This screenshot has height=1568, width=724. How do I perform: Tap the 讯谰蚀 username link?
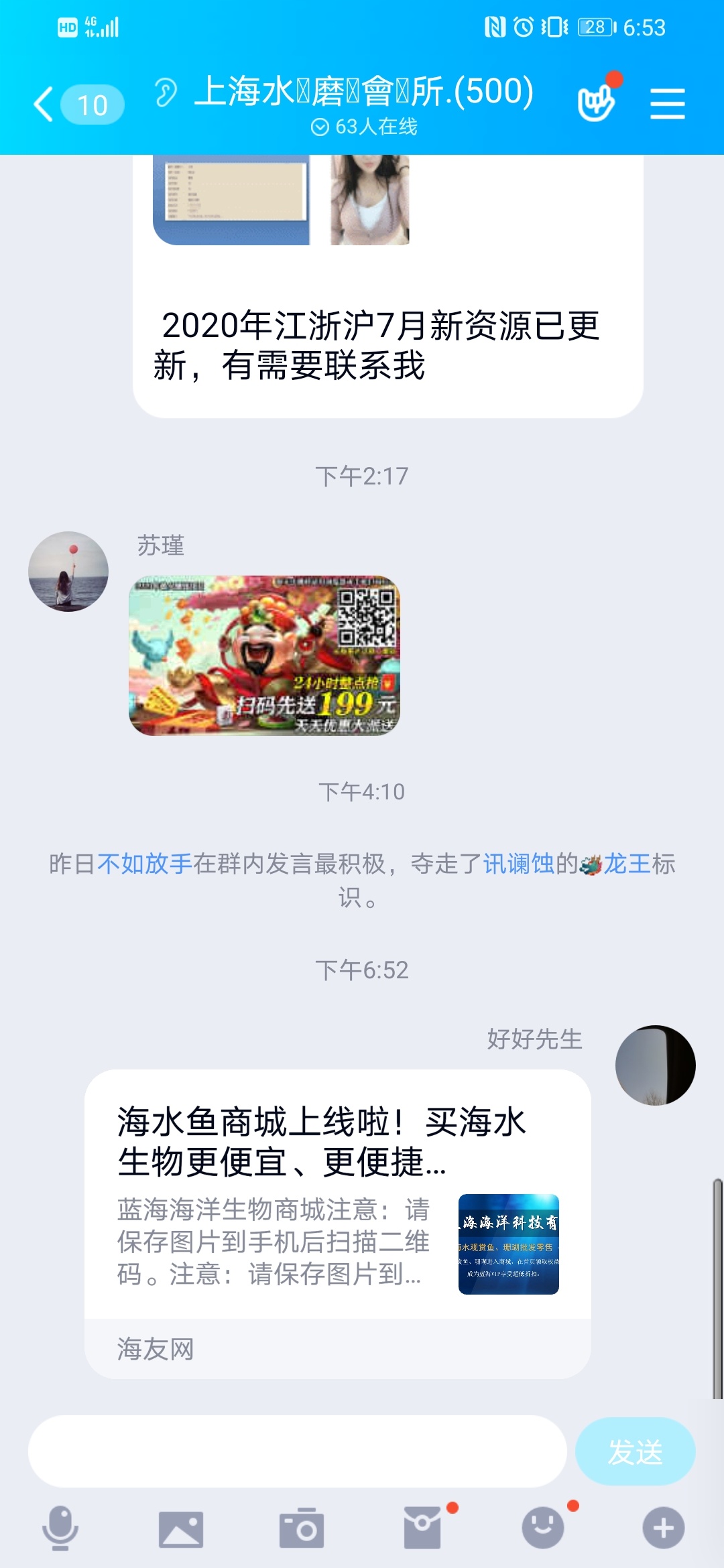[518, 864]
